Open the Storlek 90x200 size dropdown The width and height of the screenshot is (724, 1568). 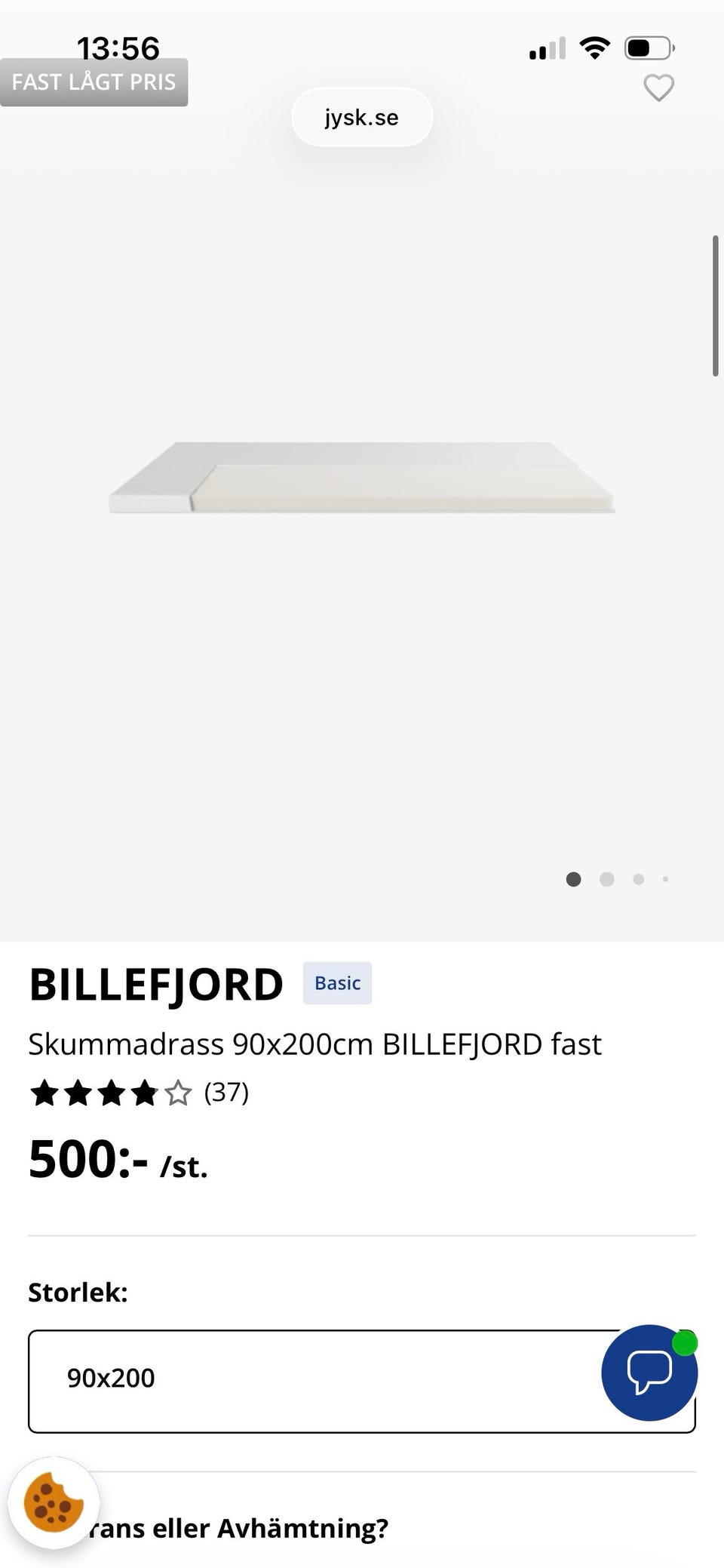pyautogui.click(x=317, y=1381)
